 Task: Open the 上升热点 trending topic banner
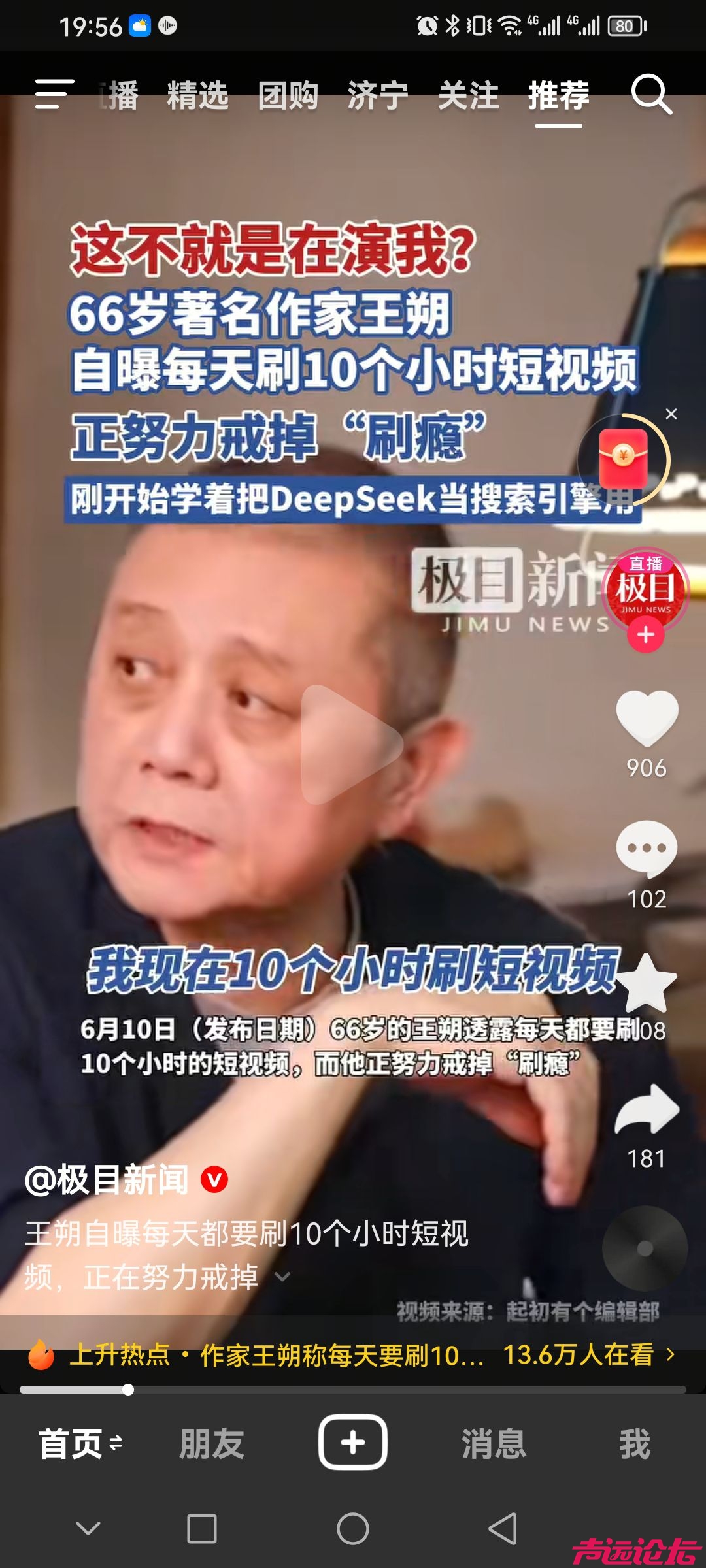pyautogui.click(x=353, y=1355)
